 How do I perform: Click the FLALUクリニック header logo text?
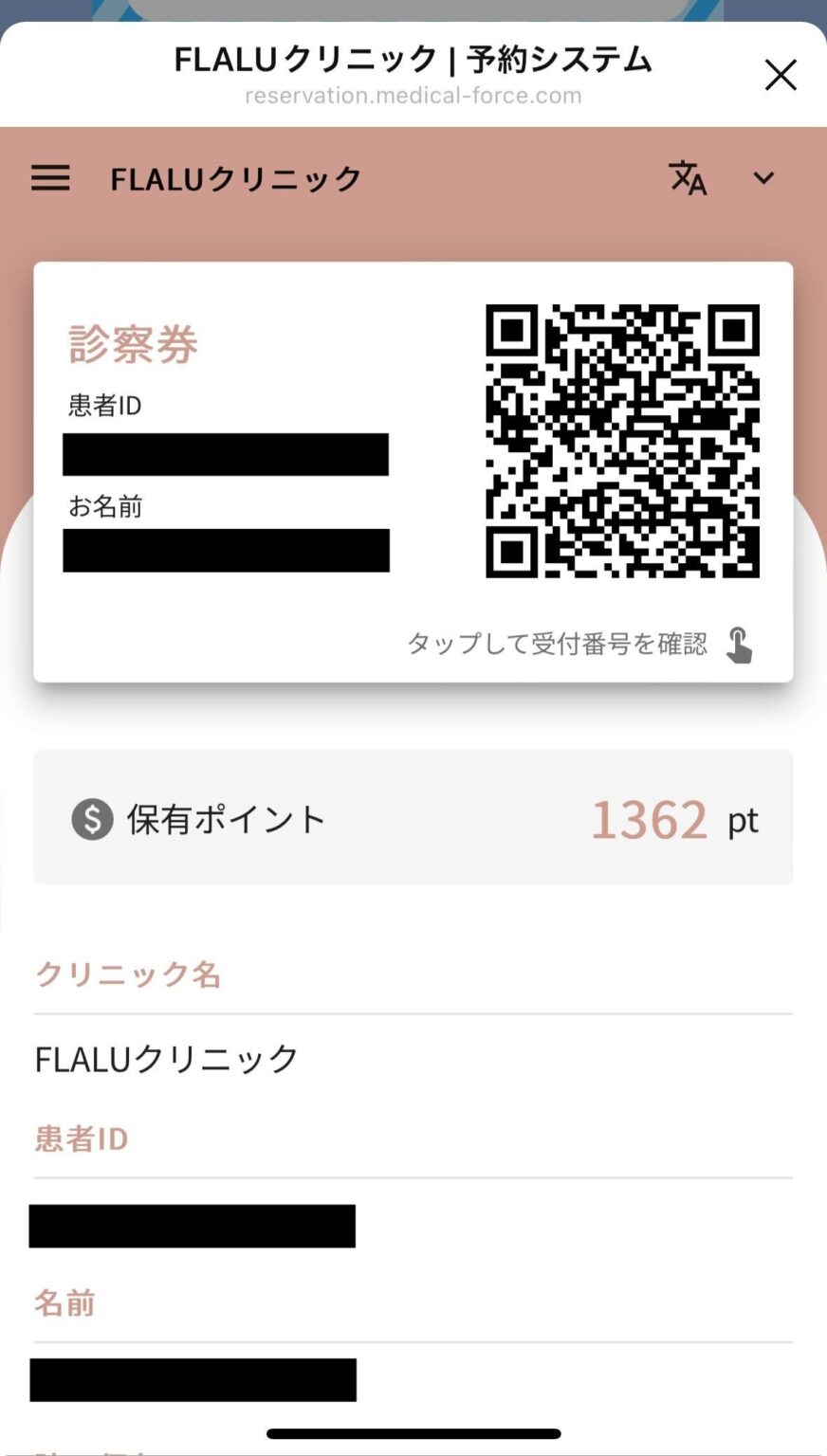pos(233,178)
